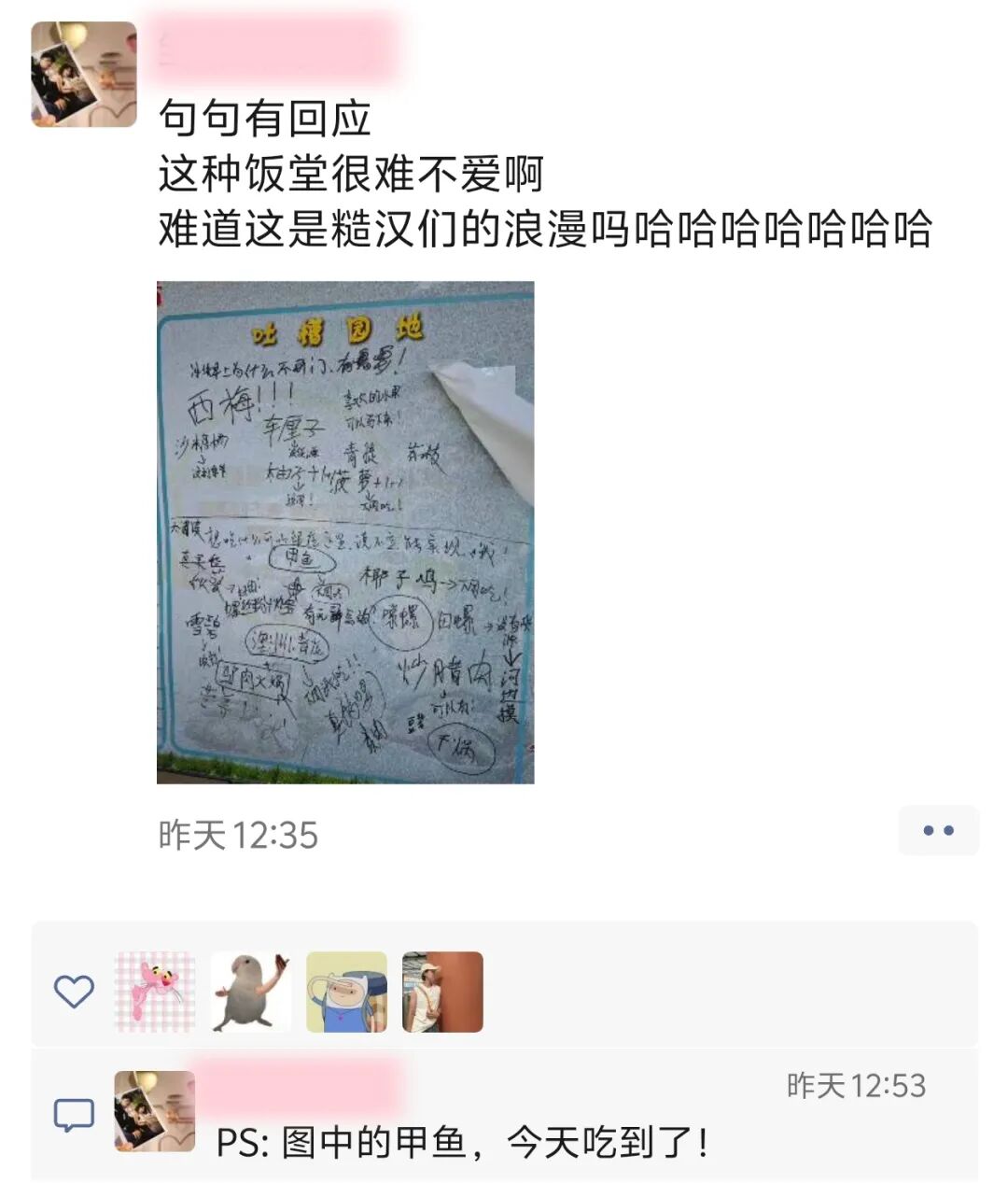Tap the blurred poster name at top
This screenshot has height=1183, width=1008.
pyautogui.click(x=275, y=47)
